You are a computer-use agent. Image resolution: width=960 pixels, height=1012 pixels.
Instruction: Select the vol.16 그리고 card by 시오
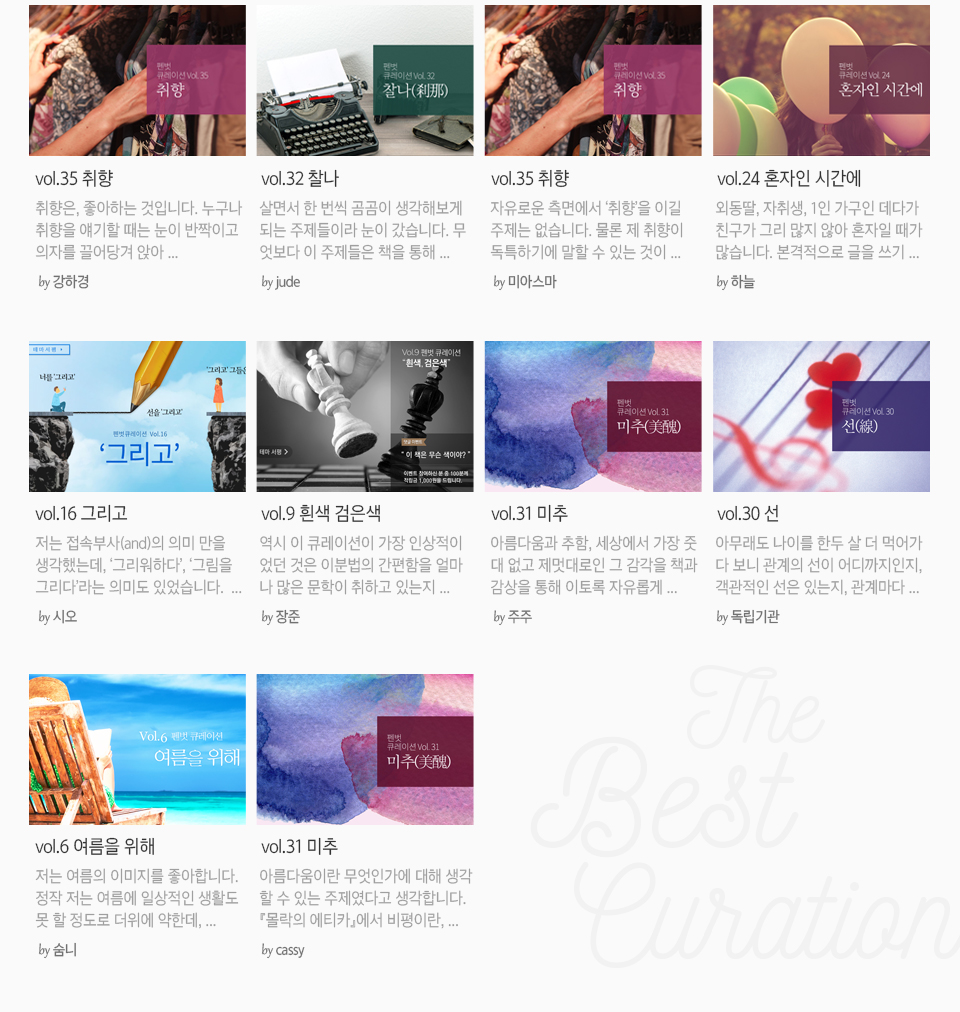(x=137, y=416)
